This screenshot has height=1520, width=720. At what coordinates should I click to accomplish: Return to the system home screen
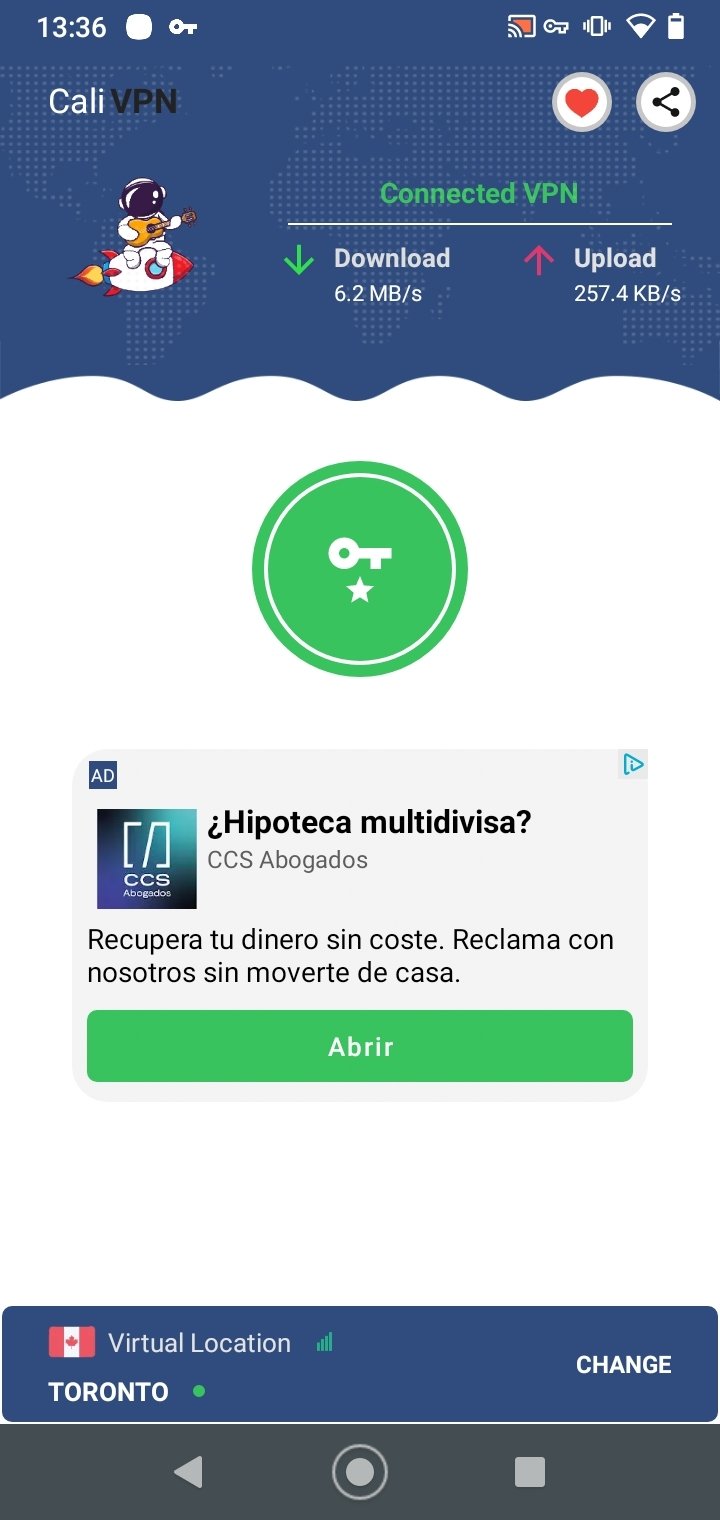pyautogui.click(x=360, y=1472)
